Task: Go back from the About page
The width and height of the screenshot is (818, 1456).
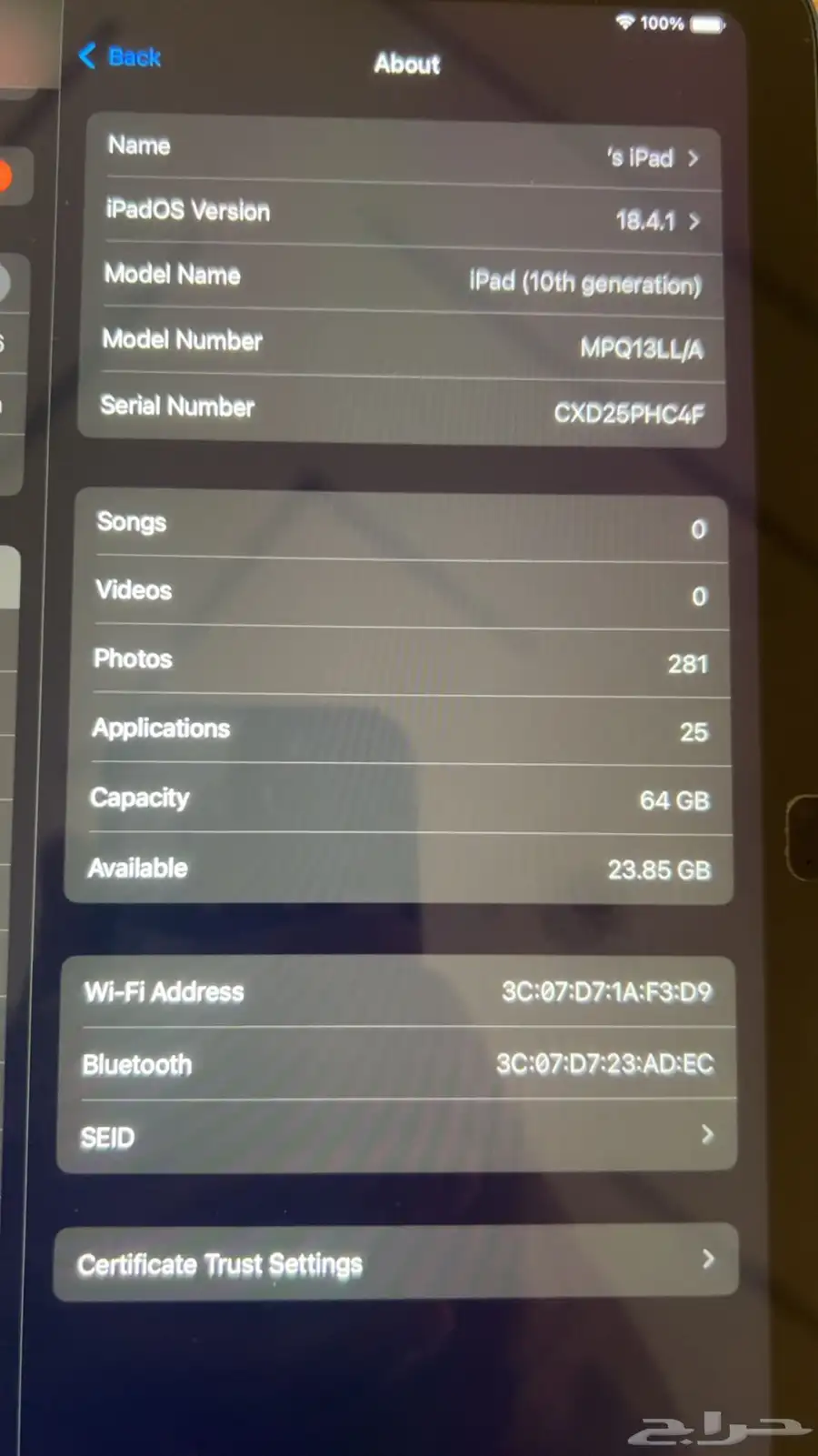Action: 120,56
